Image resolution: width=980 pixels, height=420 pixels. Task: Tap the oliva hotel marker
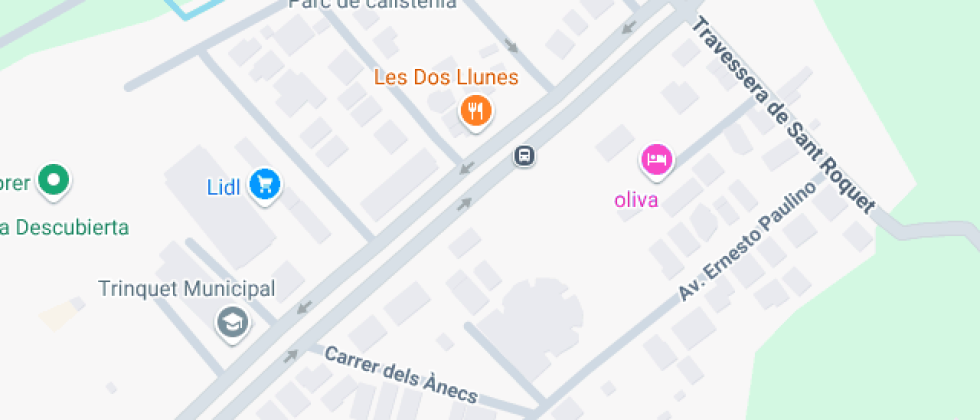pyautogui.click(x=656, y=161)
